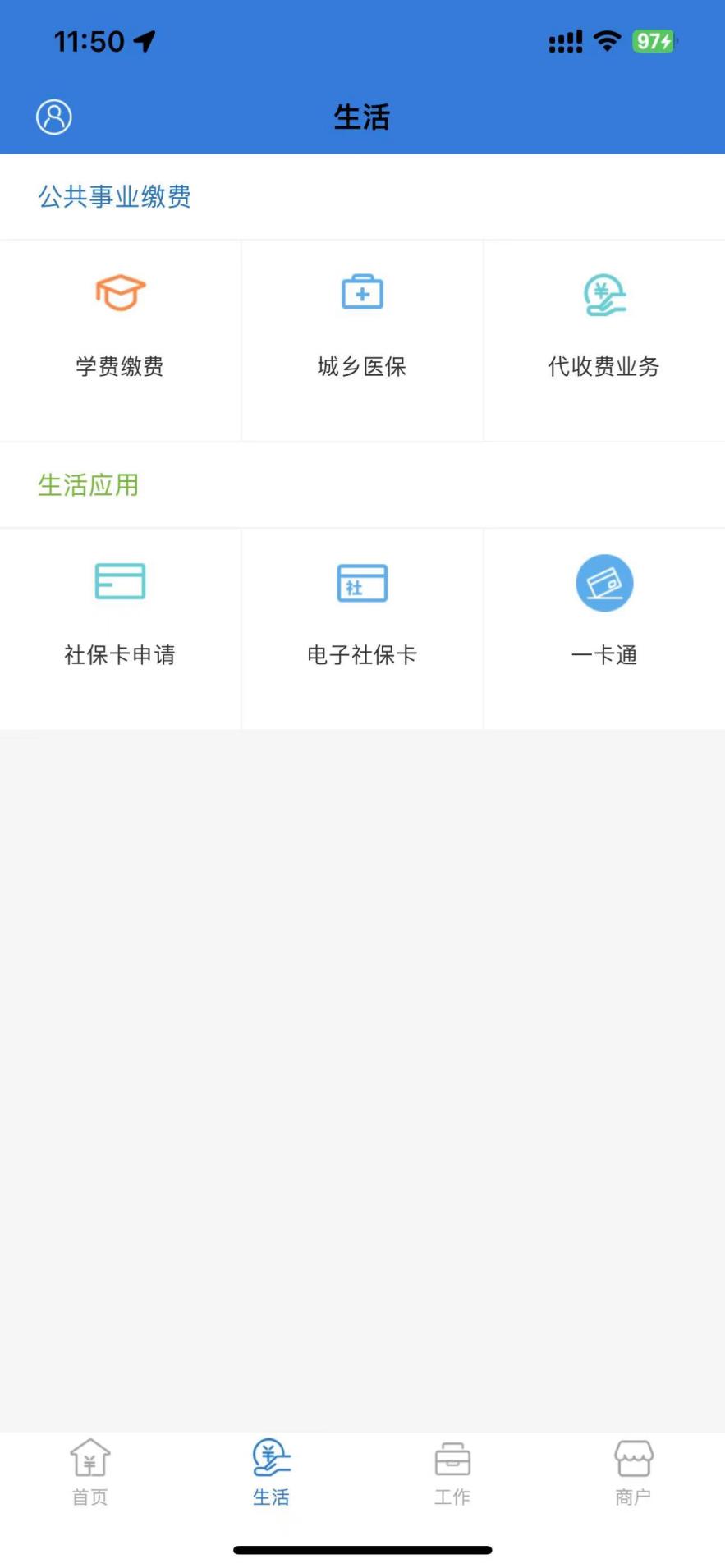Select the urban-rural medical insurance (城乡医保) icon
Viewport: 725px width, 1568px height.
coord(361,292)
